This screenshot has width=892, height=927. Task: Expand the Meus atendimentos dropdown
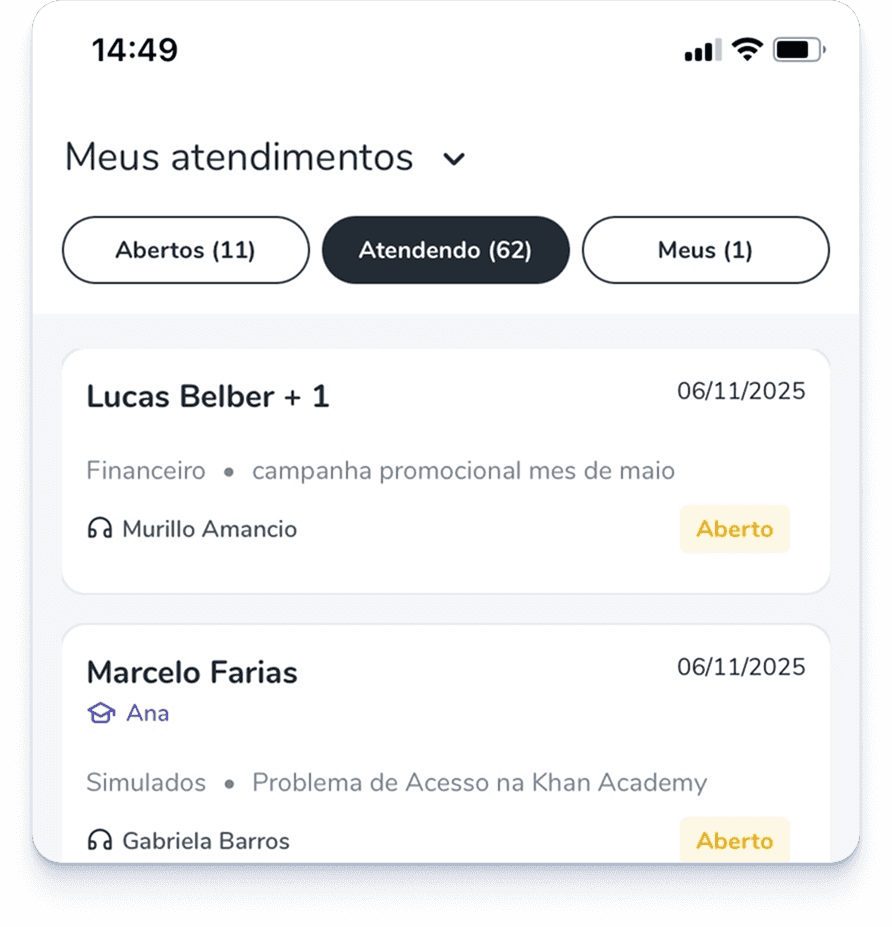pos(454,159)
